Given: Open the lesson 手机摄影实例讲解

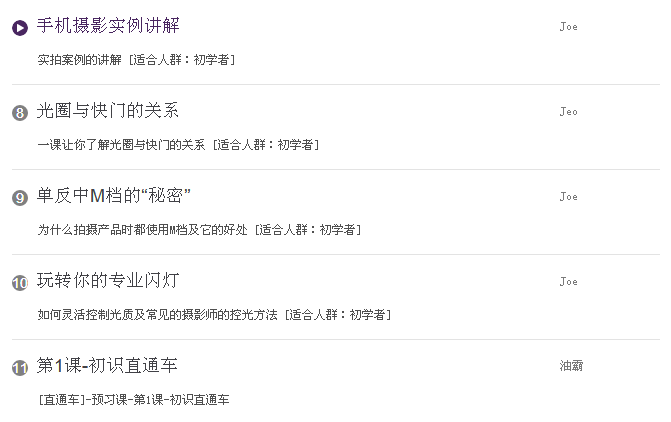Looking at the screenshot, I should click(x=108, y=26).
